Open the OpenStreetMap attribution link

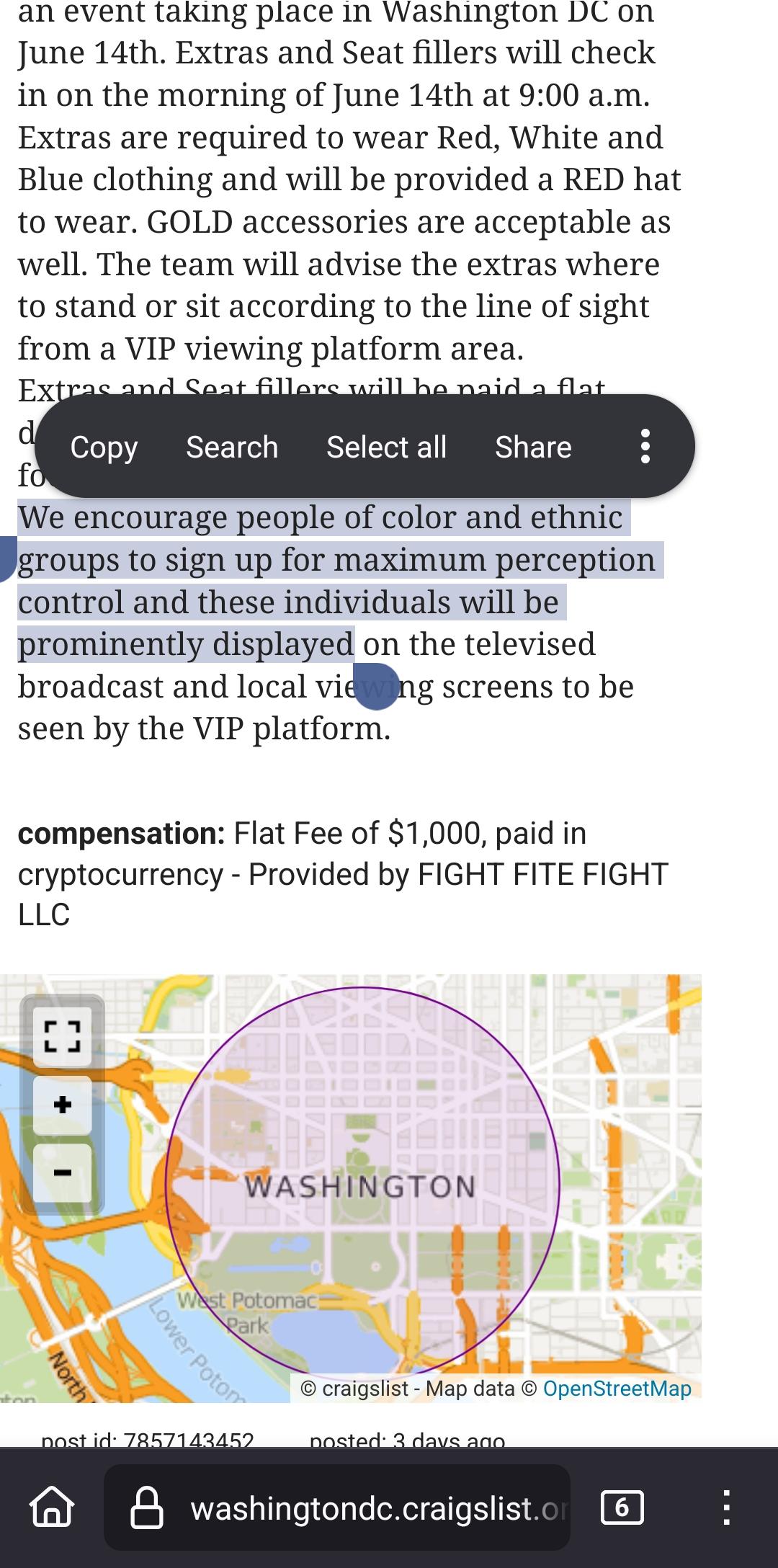point(617,1389)
